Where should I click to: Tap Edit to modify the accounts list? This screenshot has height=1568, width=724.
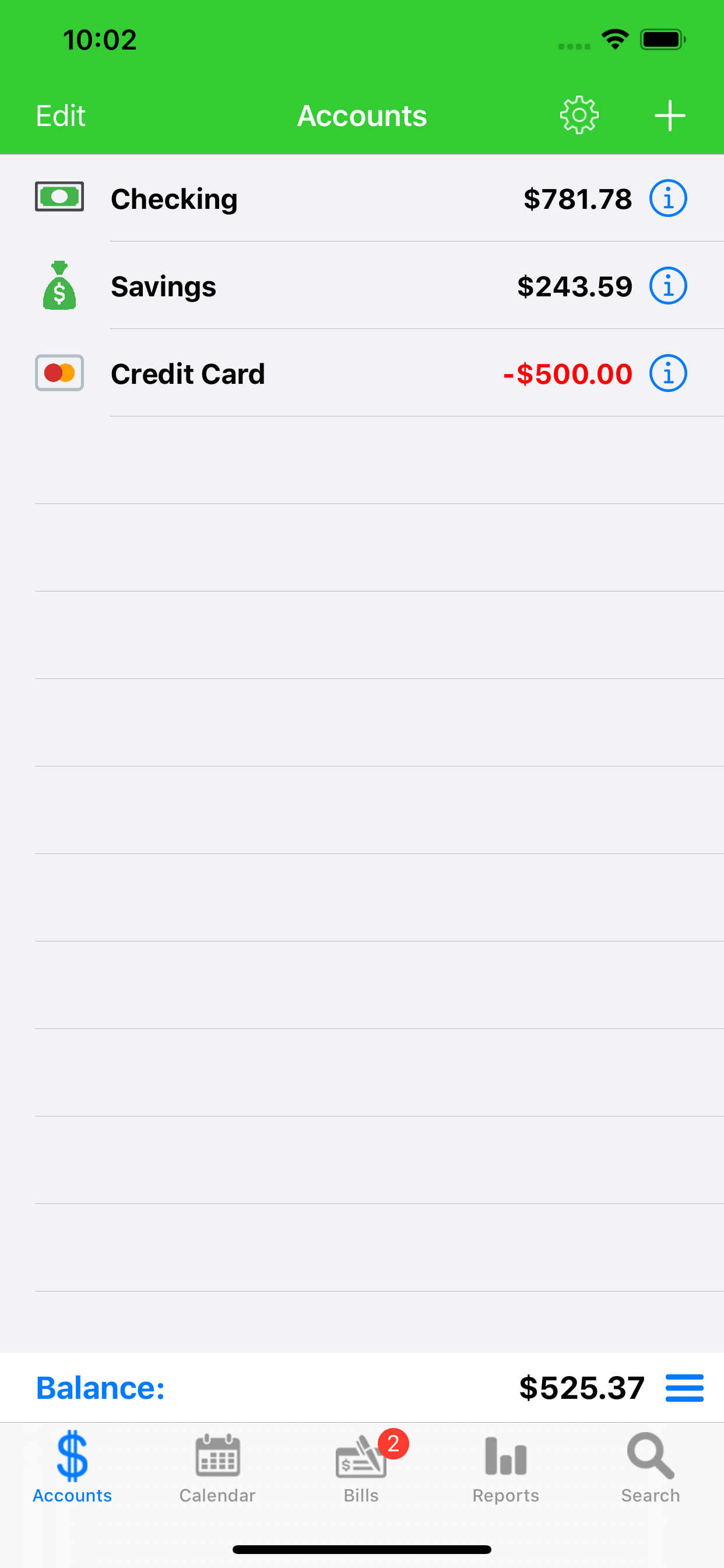tap(60, 116)
